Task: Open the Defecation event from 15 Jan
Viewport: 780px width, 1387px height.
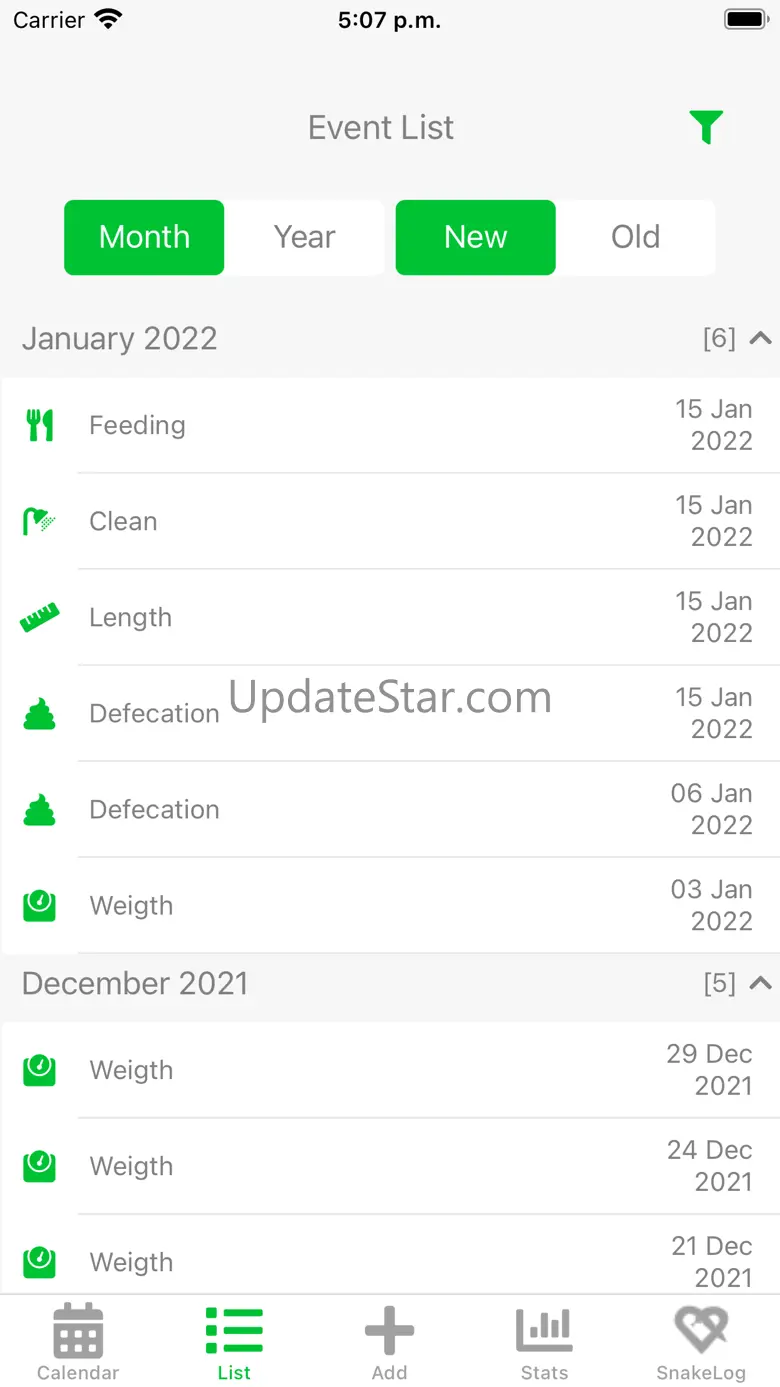Action: pos(390,713)
